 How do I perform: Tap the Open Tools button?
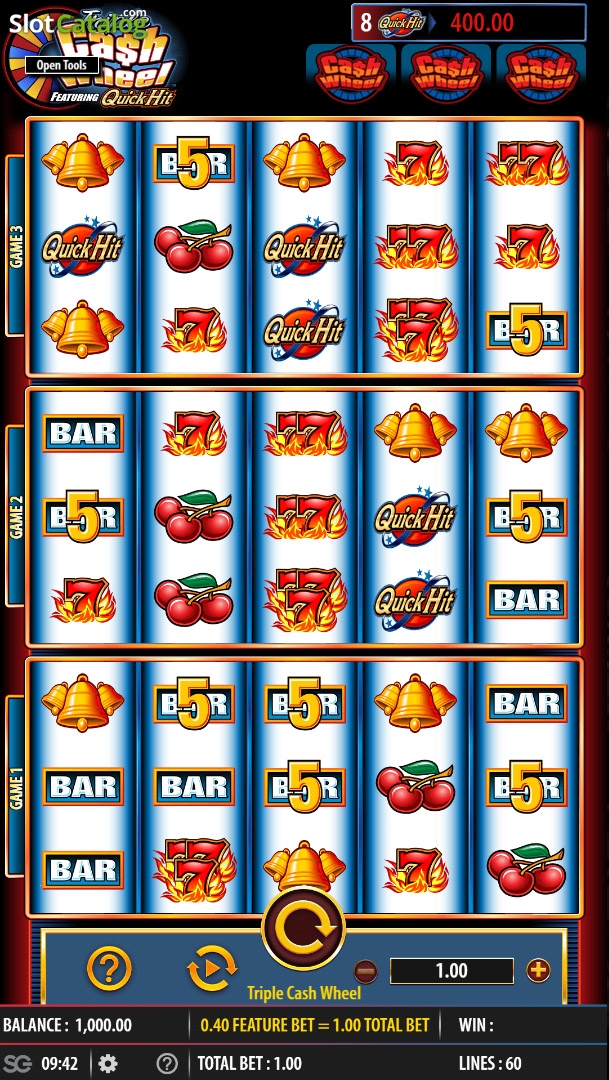click(62, 65)
